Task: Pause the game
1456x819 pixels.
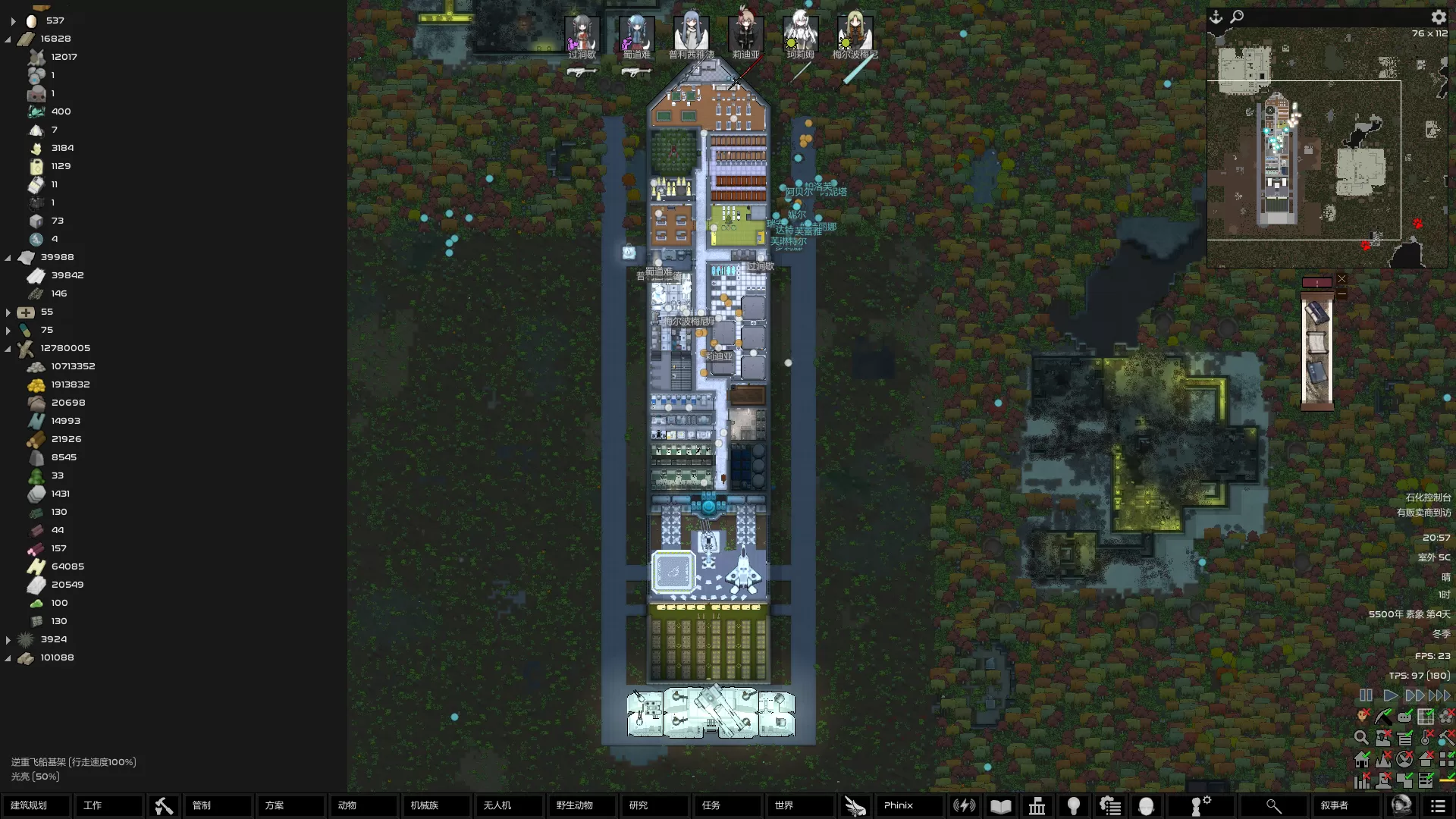Action: (x=1366, y=695)
